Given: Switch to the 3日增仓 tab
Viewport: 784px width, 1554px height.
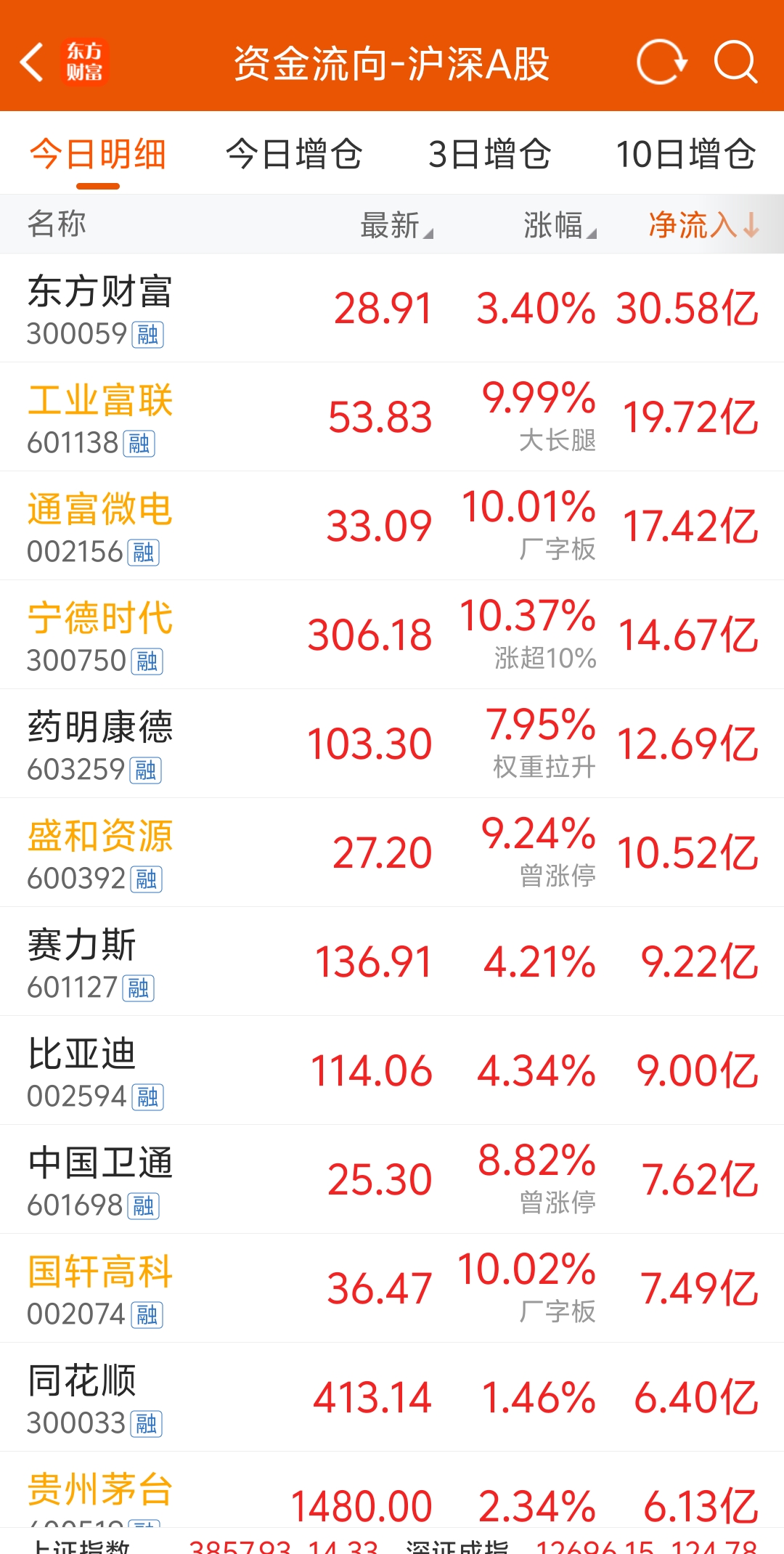Looking at the screenshot, I should pyautogui.click(x=489, y=154).
